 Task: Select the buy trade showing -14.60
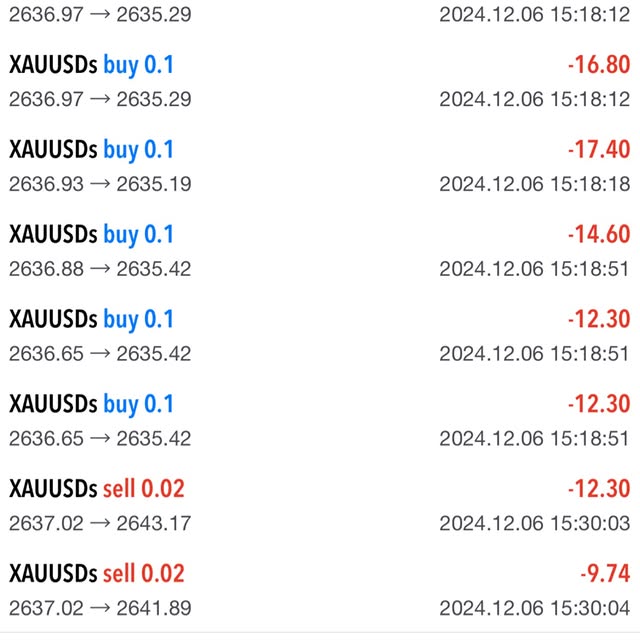tap(320, 251)
